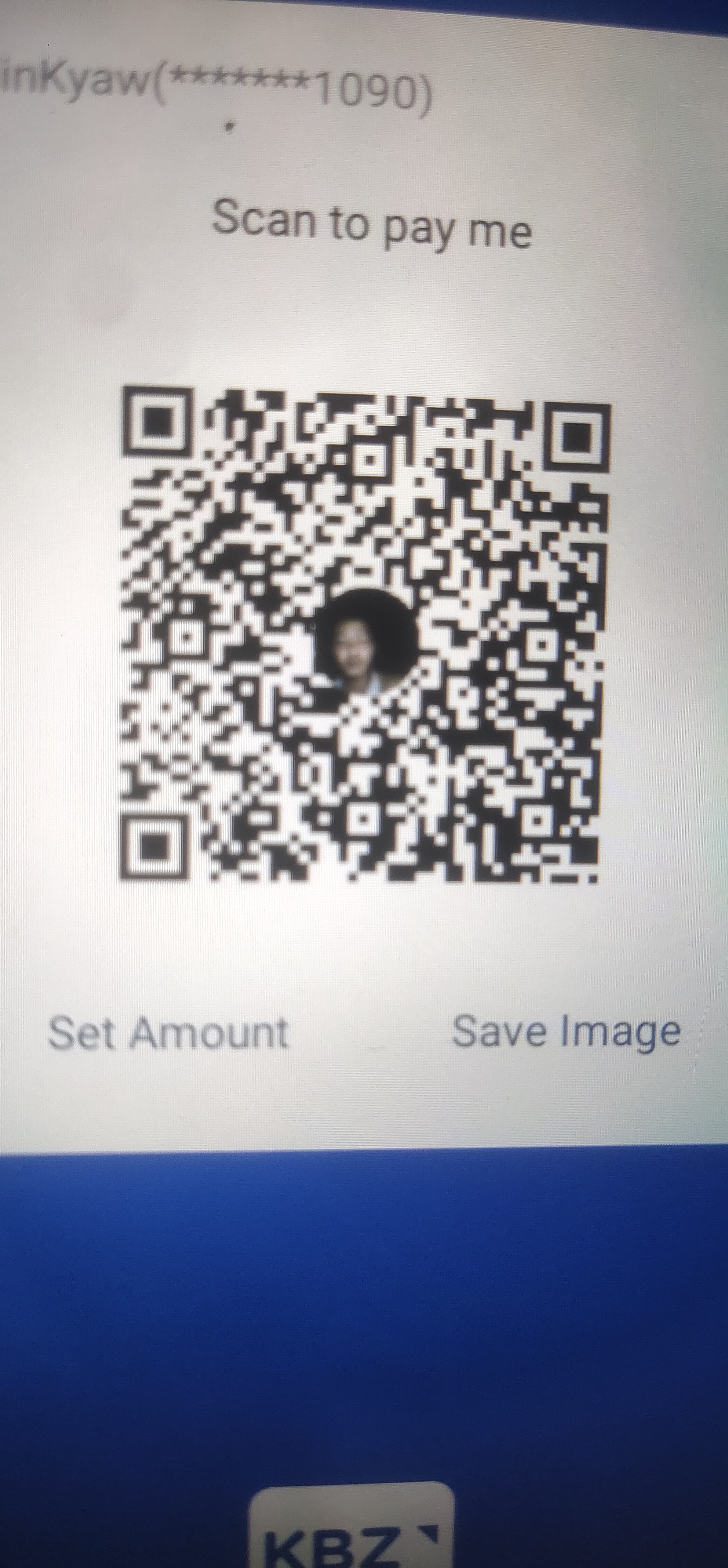Save the QR code image
The width and height of the screenshot is (728, 1568).
tap(566, 1032)
